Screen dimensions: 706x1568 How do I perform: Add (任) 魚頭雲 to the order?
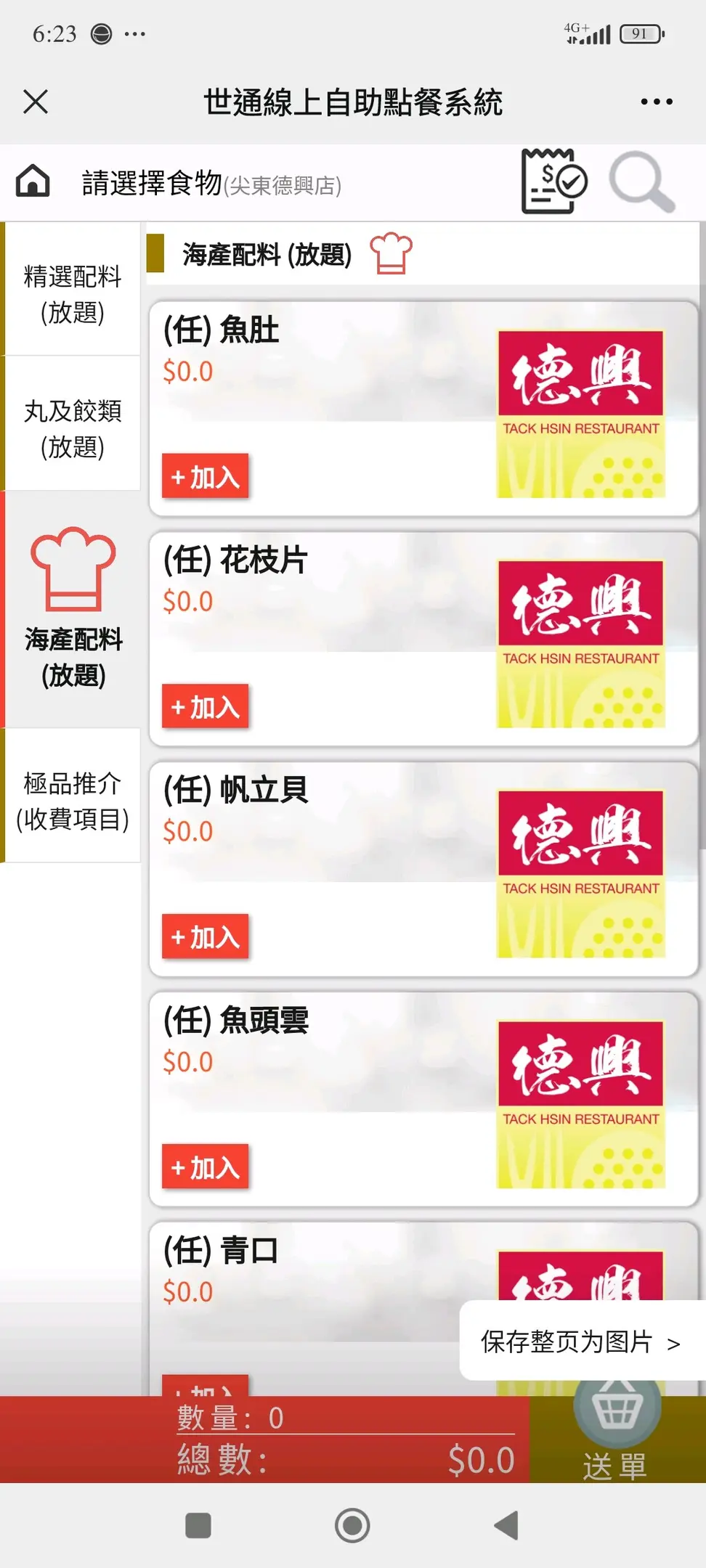(x=206, y=1167)
